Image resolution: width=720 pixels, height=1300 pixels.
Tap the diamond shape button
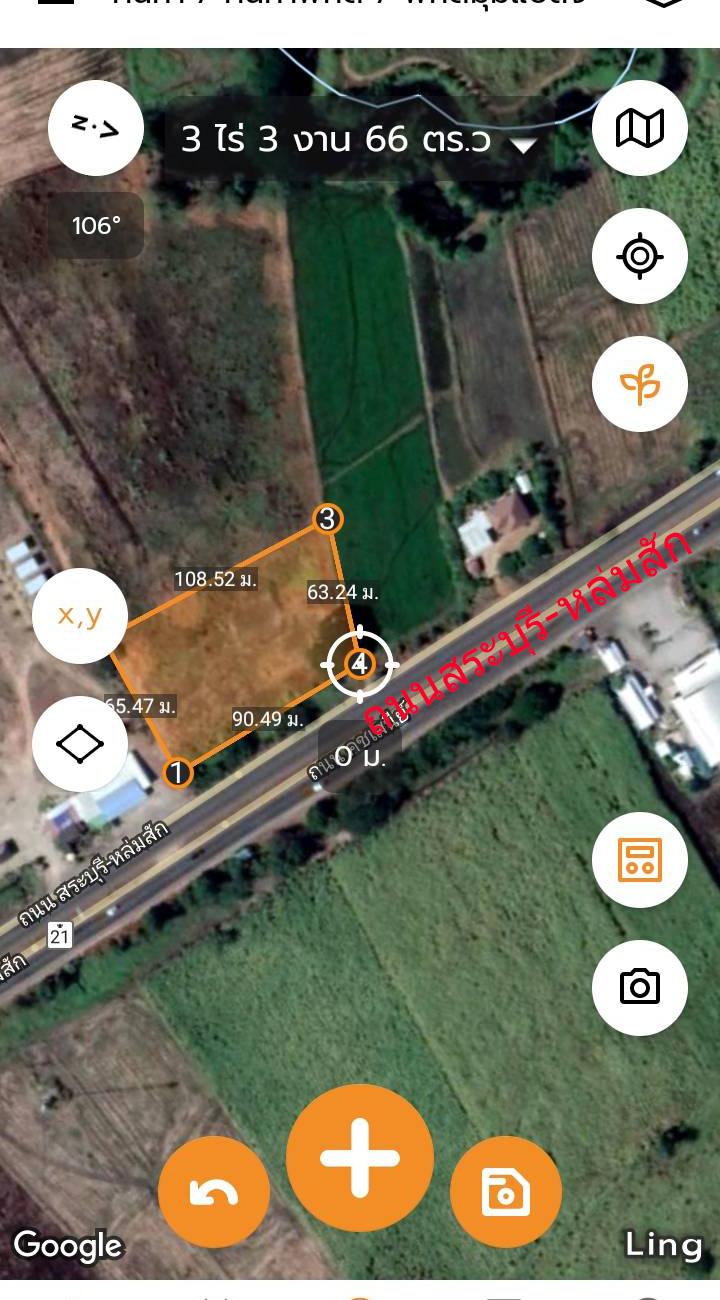point(80,744)
